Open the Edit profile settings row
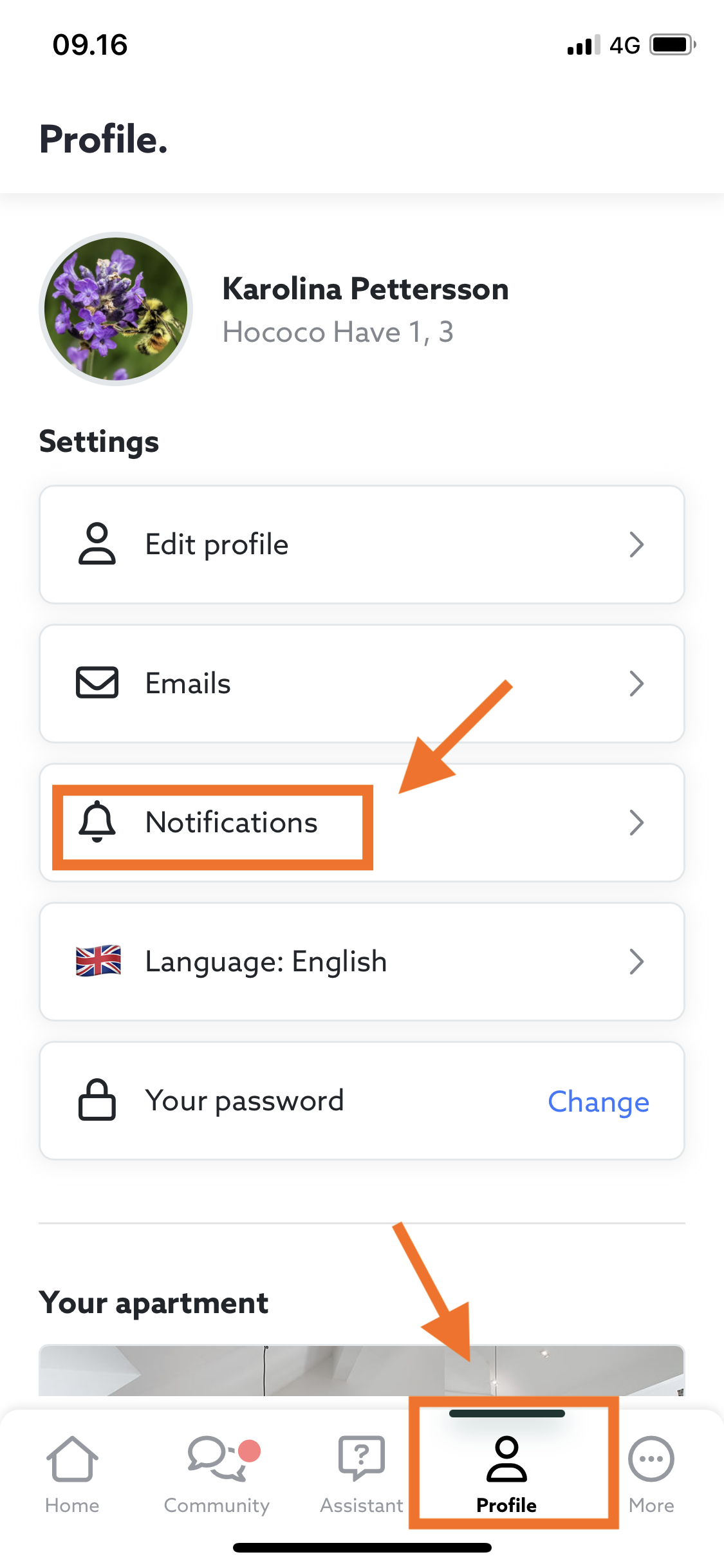The height and width of the screenshot is (1568, 724). pyautogui.click(x=361, y=545)
